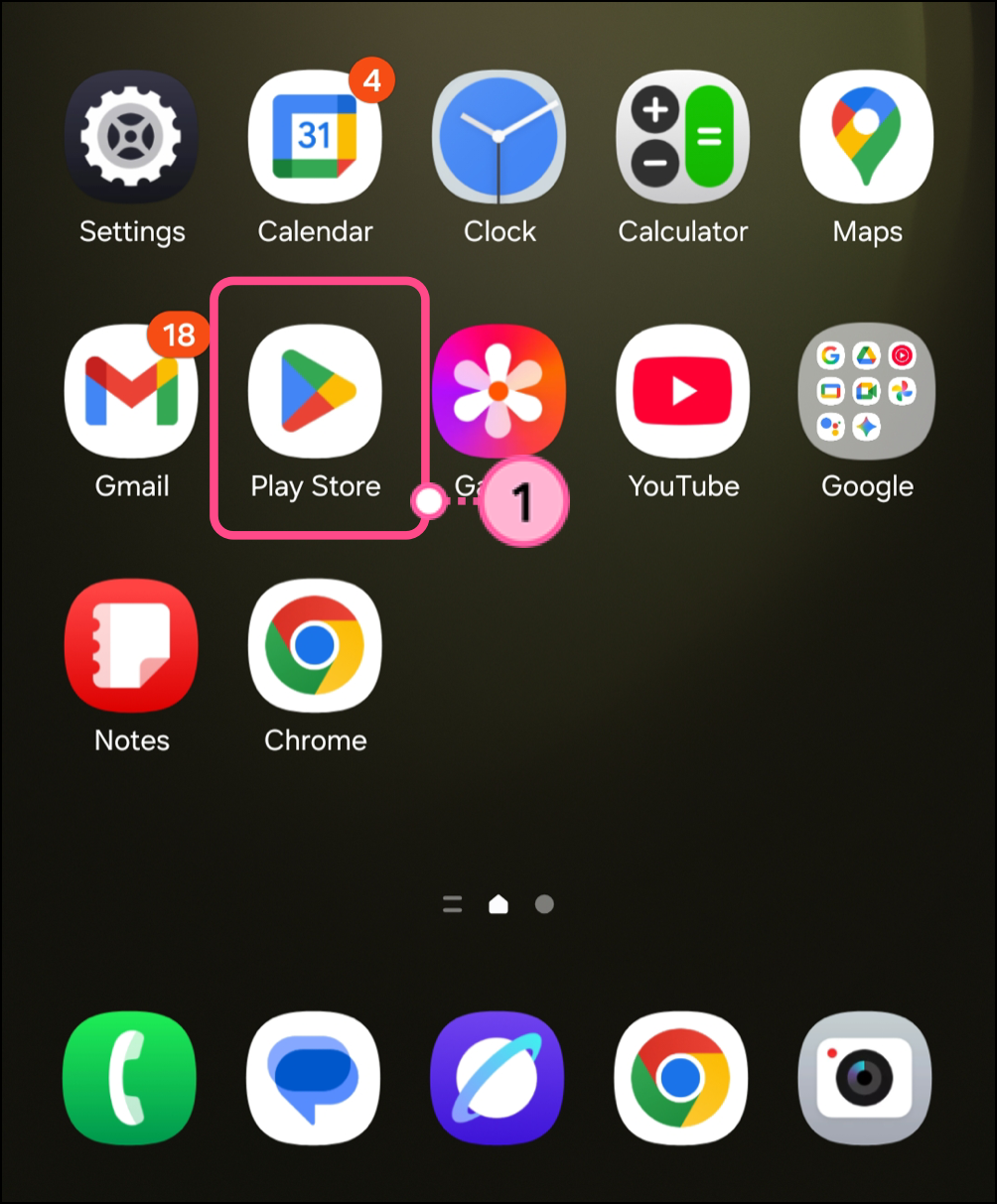The height and width of the screenshot is (1204, 997).
Task: Launch Samsung Internet browser
Action: pyautogui.click(x=498, y=1078)
